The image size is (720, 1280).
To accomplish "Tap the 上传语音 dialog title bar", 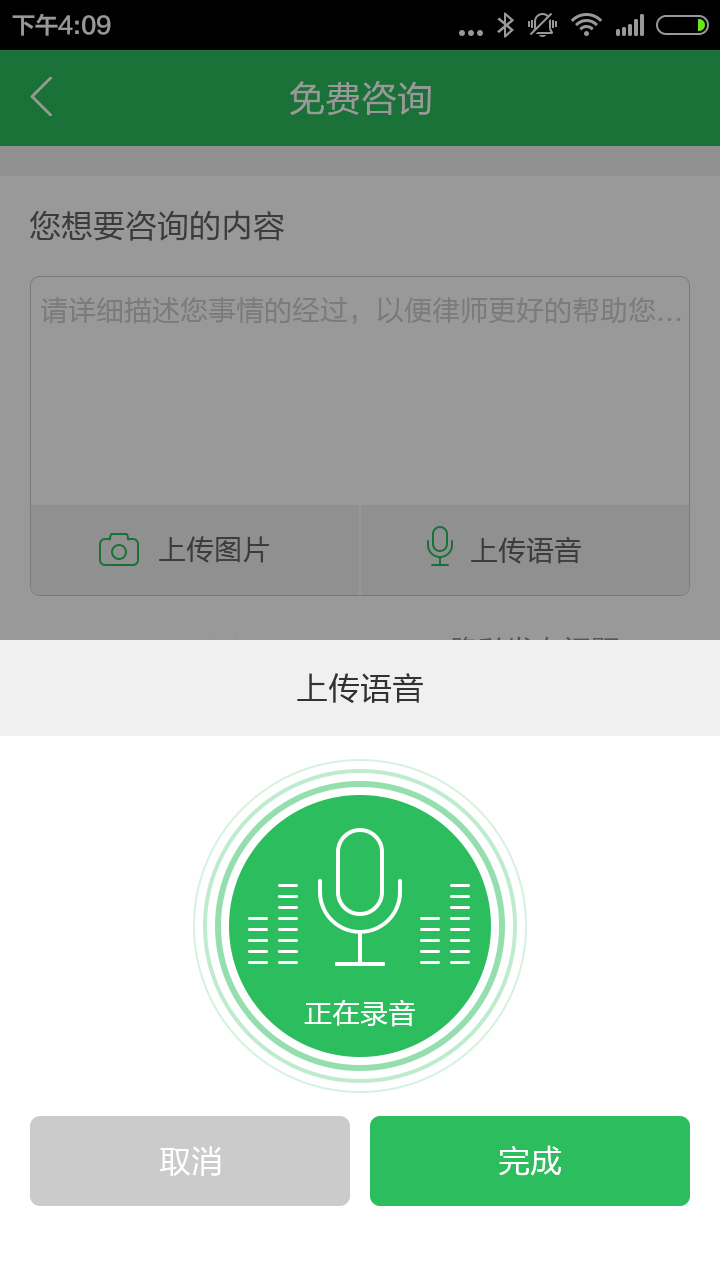I will pyautogui.click(x=360, y=689).
